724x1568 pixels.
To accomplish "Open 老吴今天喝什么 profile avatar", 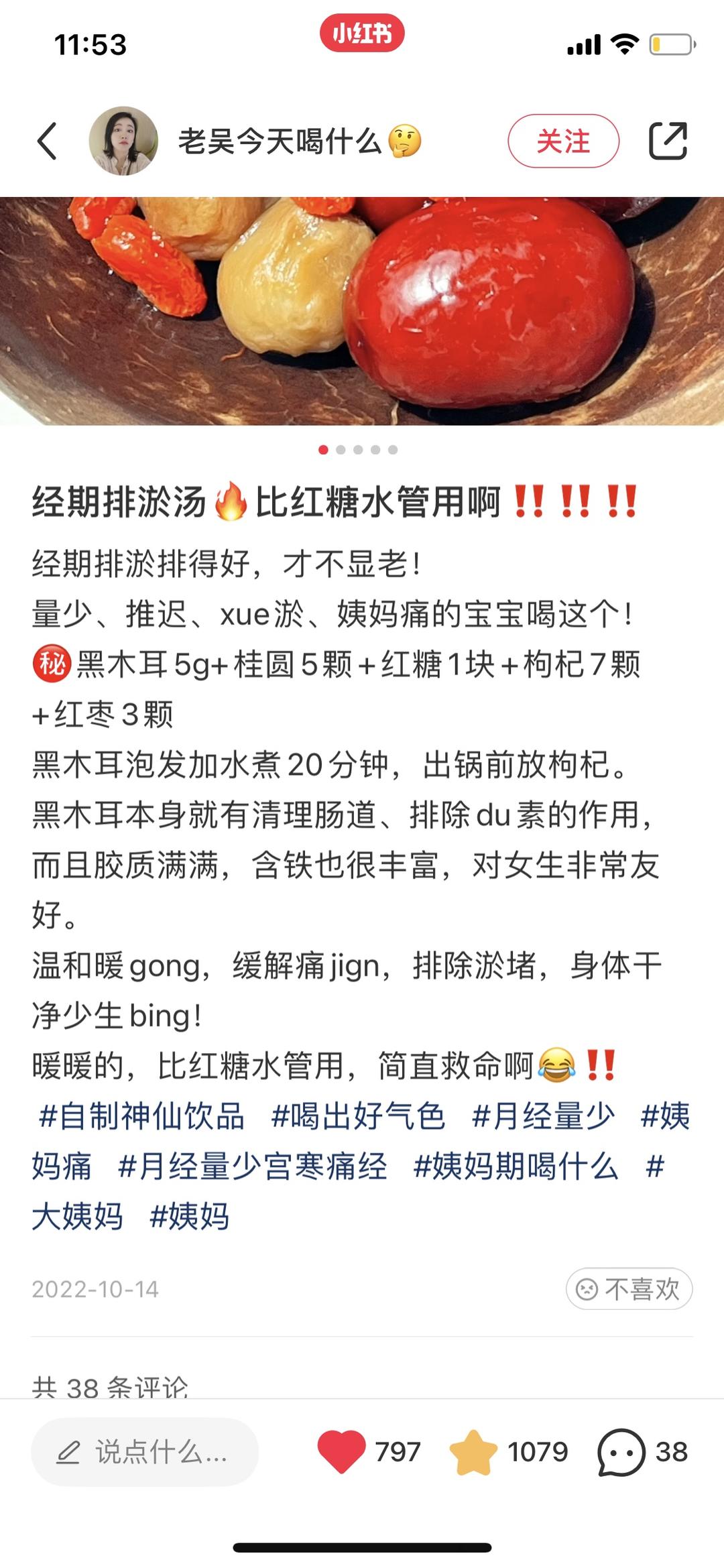I will 123,141.
